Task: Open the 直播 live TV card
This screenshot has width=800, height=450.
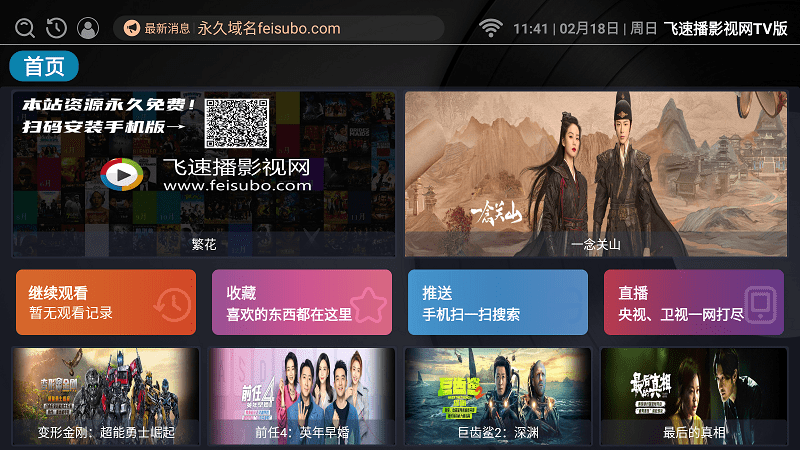Action: (x=694, y=303)
